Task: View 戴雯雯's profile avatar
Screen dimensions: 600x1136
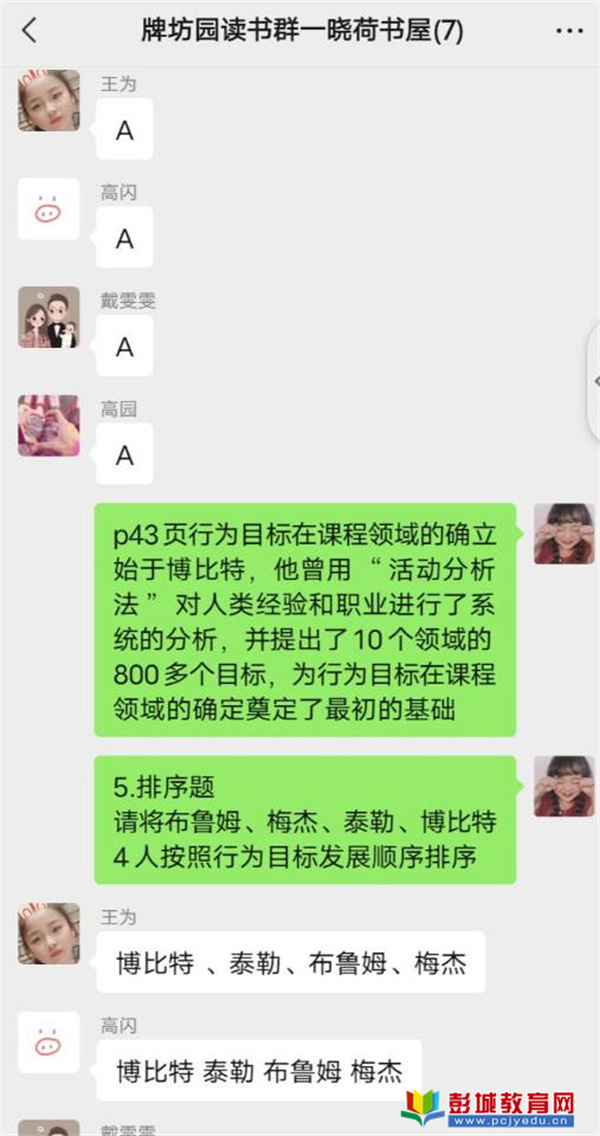Action: pos(48,318)
